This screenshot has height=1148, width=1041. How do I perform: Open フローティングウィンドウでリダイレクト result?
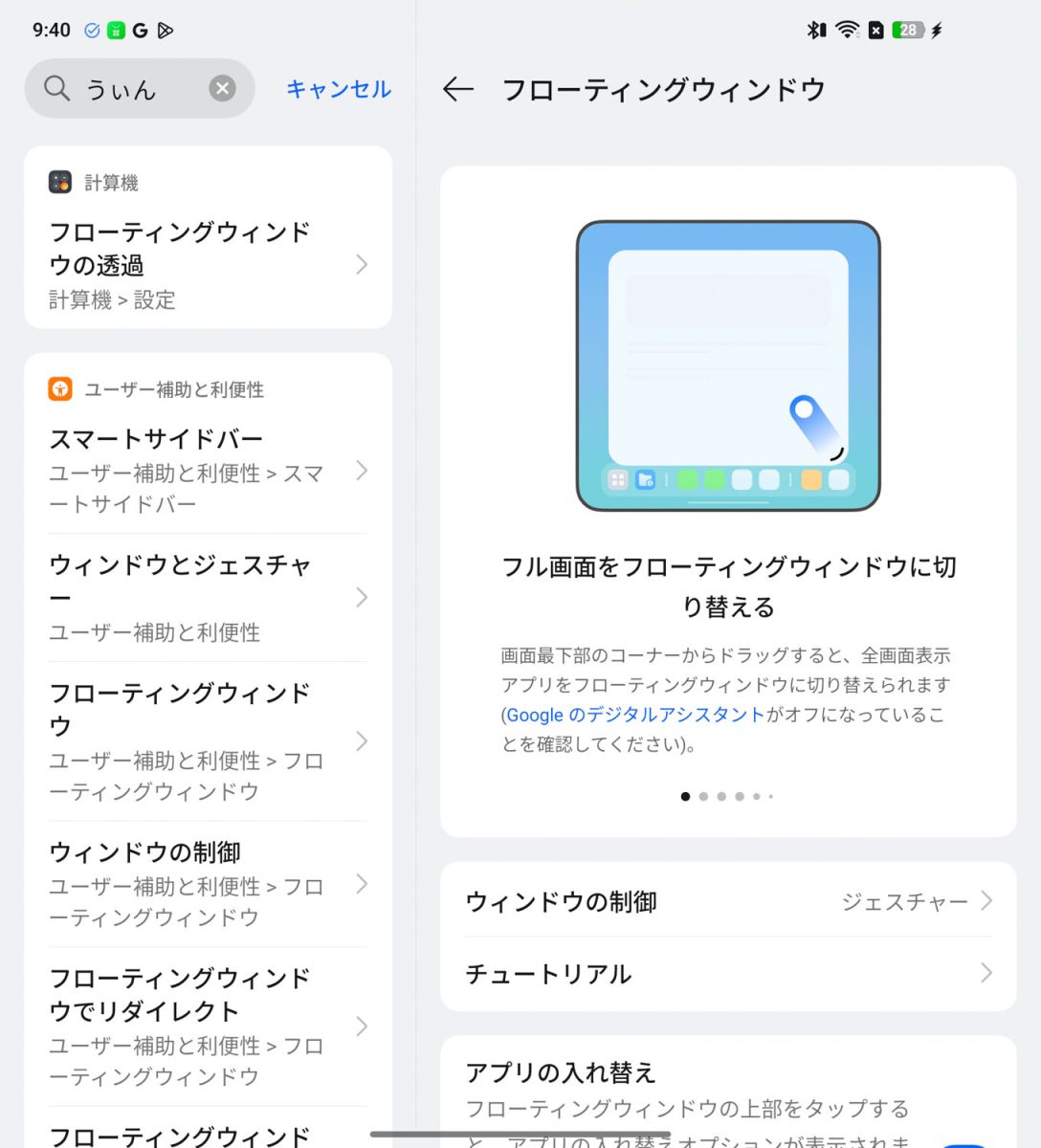208,1027
